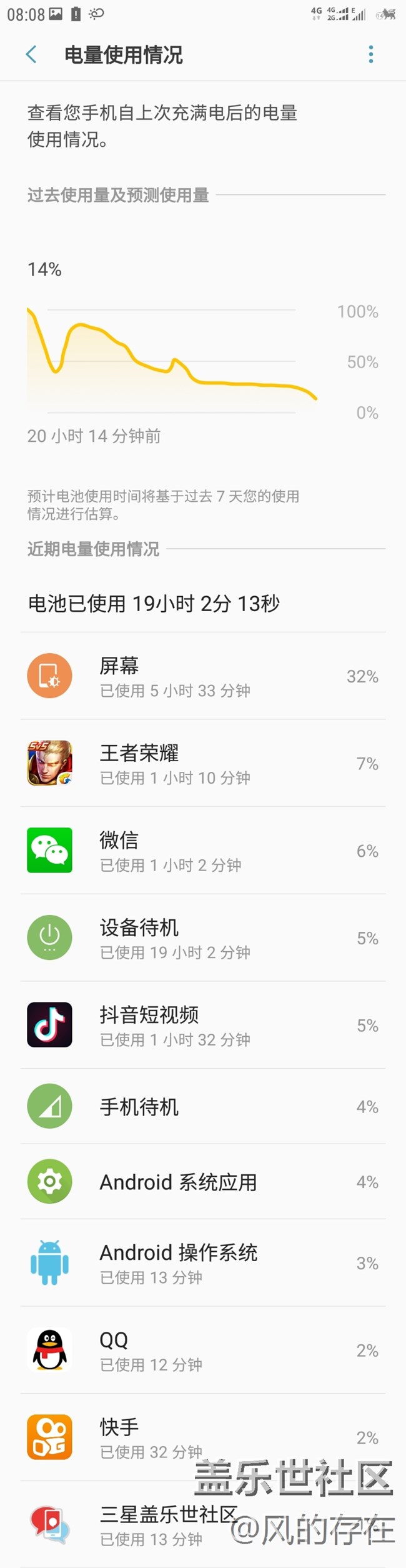Tap Android 系统应用 entry
The image size is (406, 1568).
[x=202, y=1182]
